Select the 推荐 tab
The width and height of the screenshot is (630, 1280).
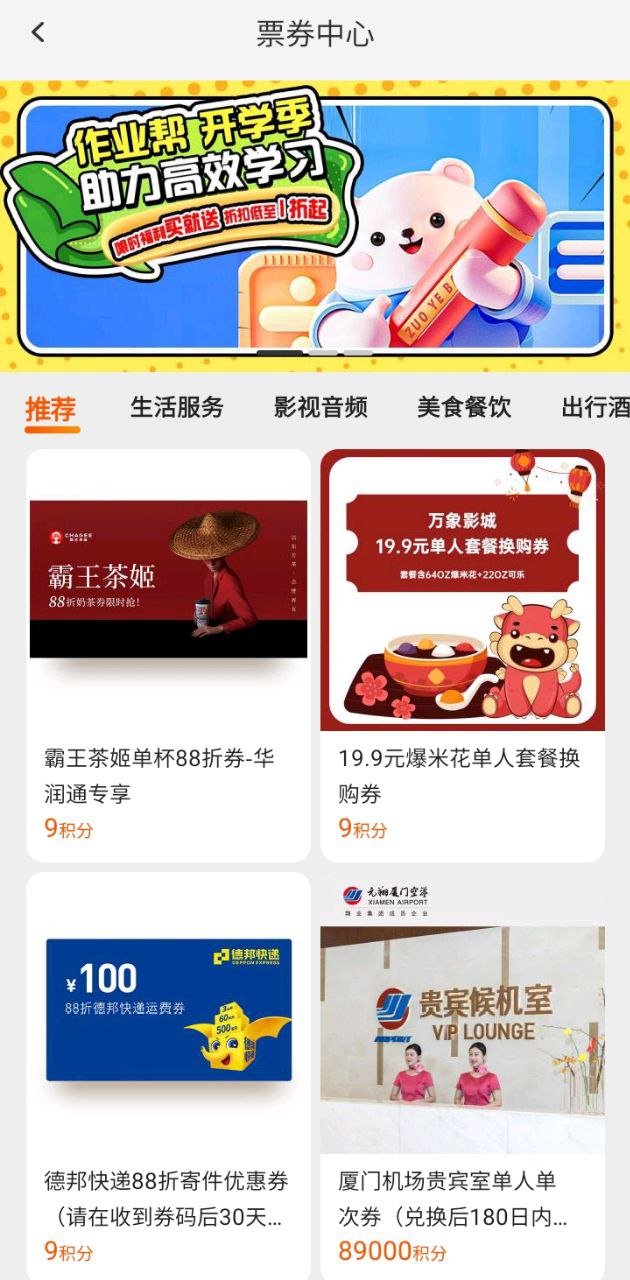pos(51,409)
